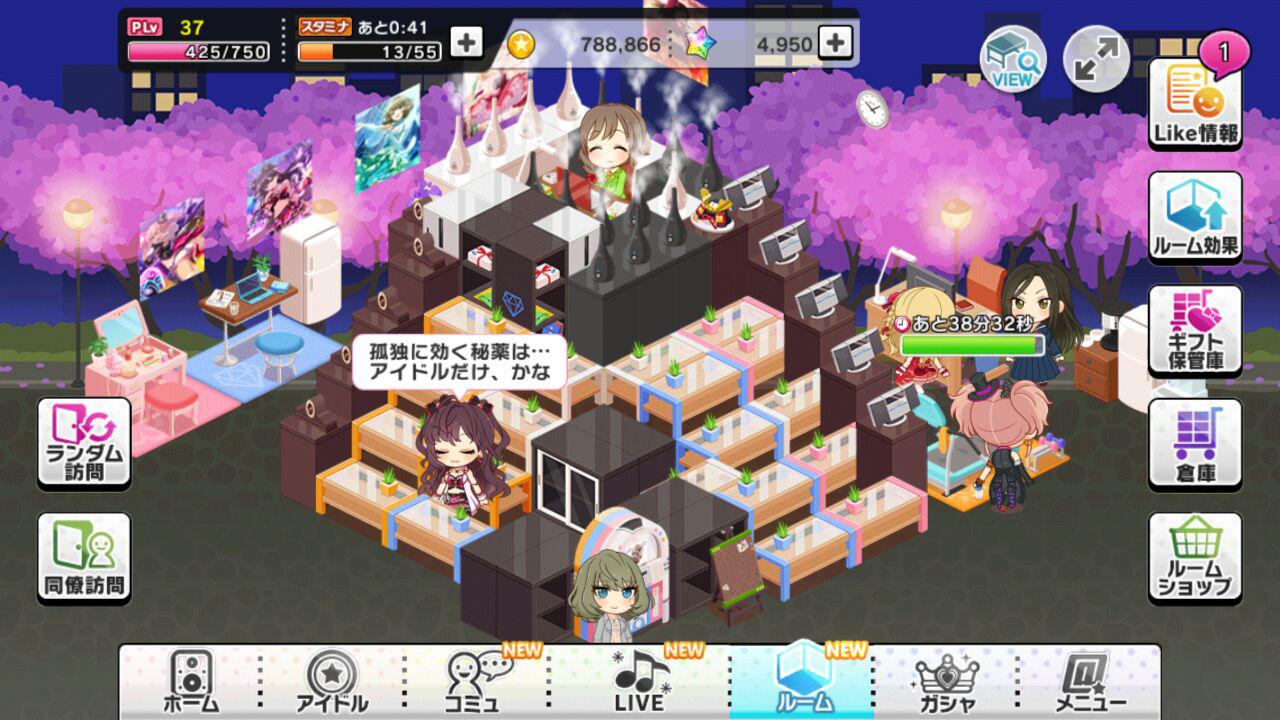Tap 同僚訪問 button

84,558
